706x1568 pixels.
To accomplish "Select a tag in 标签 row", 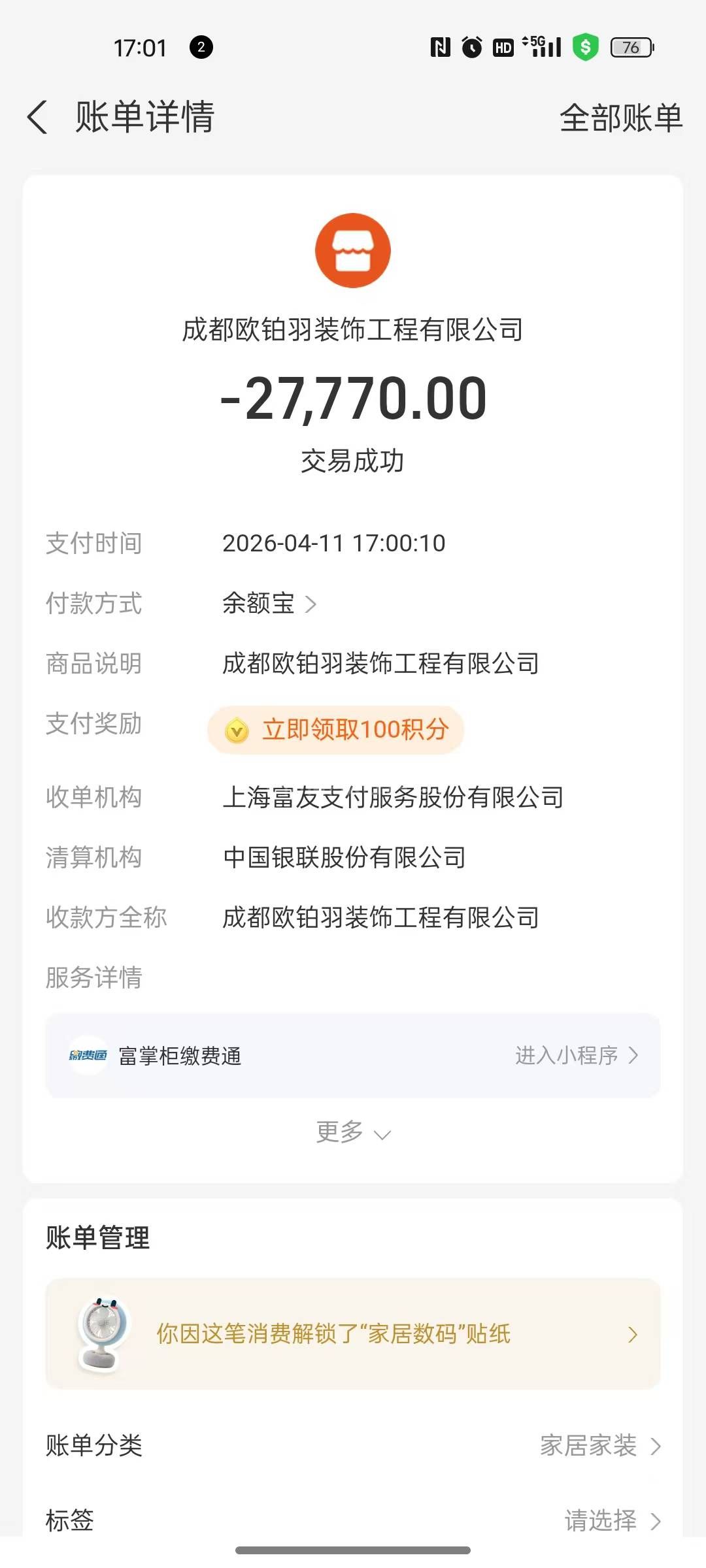I will point(612,1520).
